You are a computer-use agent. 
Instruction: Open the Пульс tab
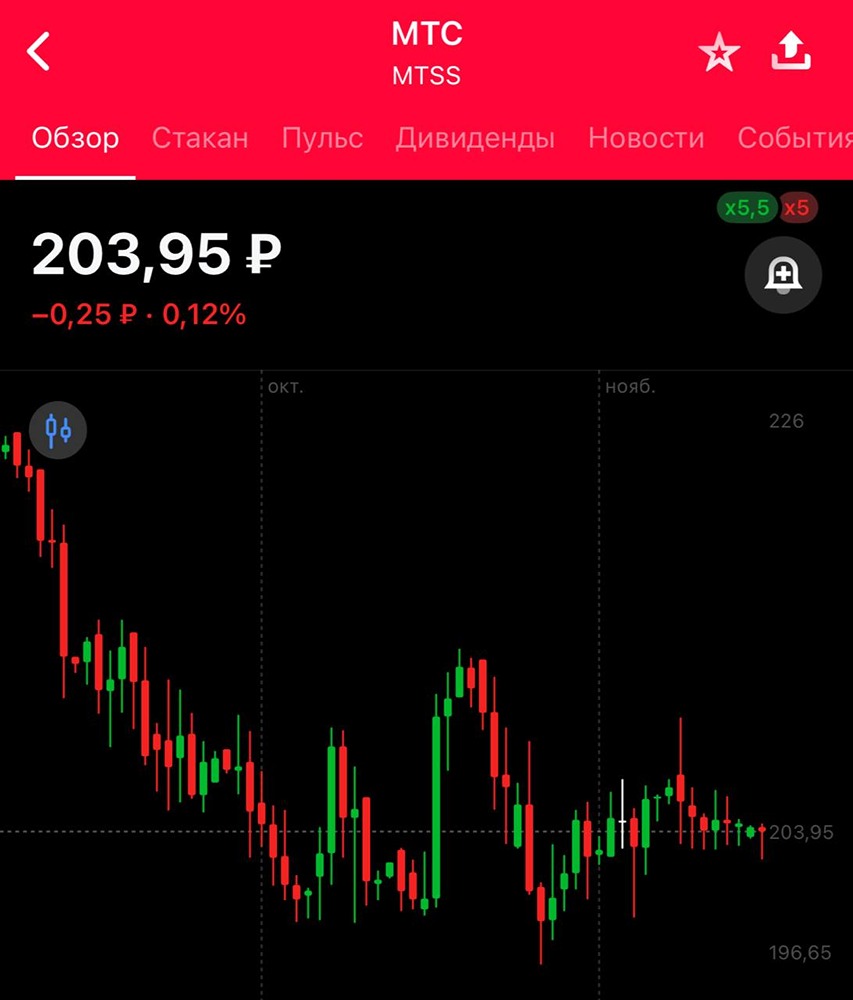[x=322, y=138]
